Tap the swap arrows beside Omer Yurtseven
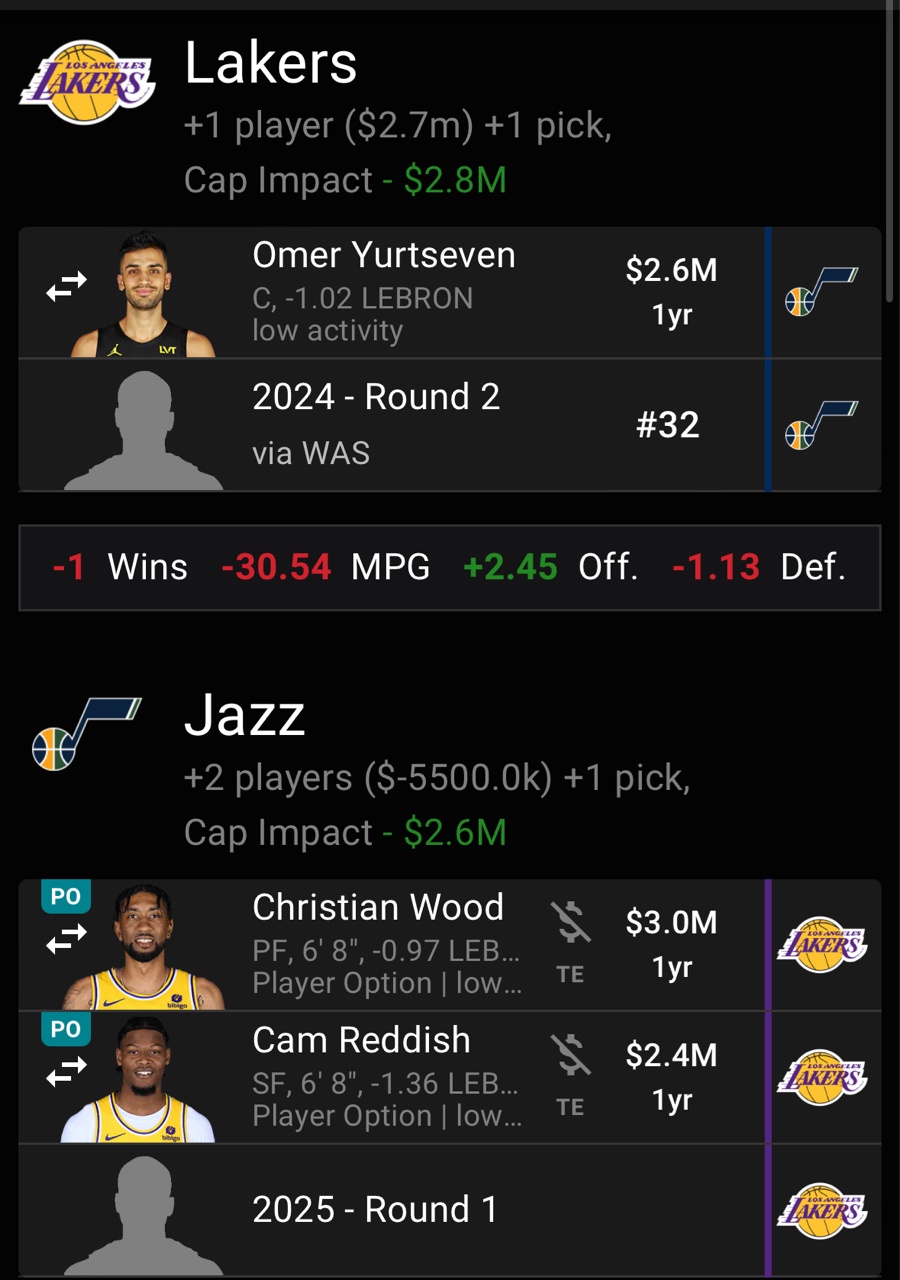900x1280 pixels. 66,290
